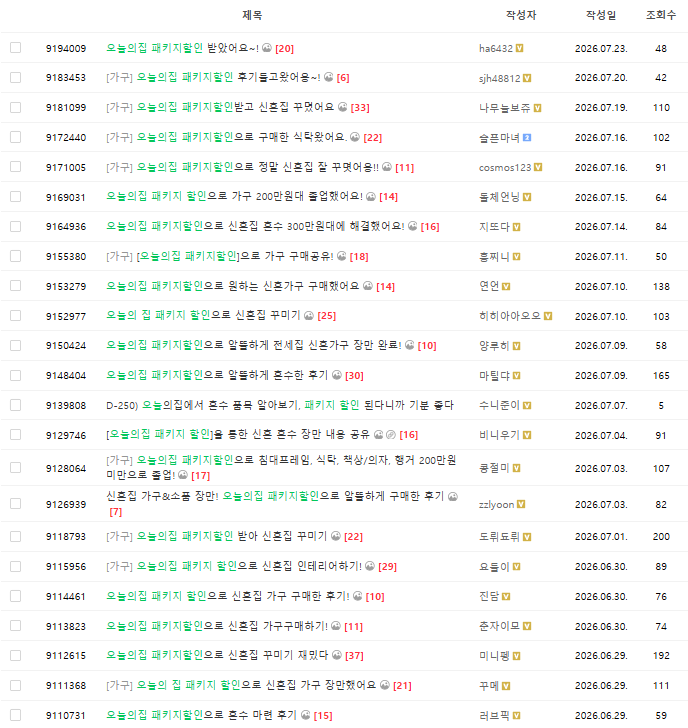Viewport: 688px width, 728px height.
Task: Check the box next to post 9169031
Action: pos(15,196)
